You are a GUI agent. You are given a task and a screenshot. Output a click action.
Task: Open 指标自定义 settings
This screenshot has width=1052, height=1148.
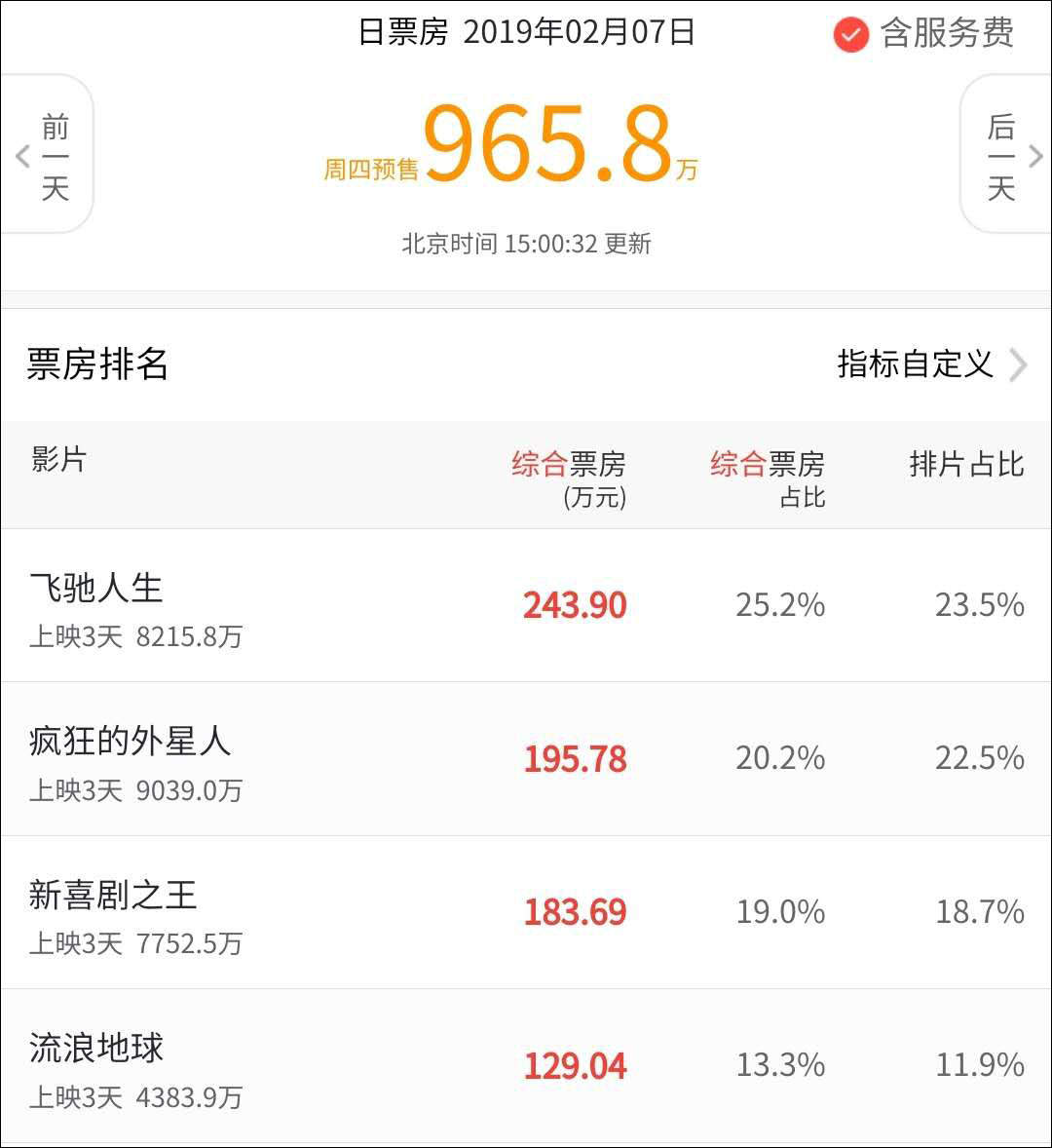[930, 364]
